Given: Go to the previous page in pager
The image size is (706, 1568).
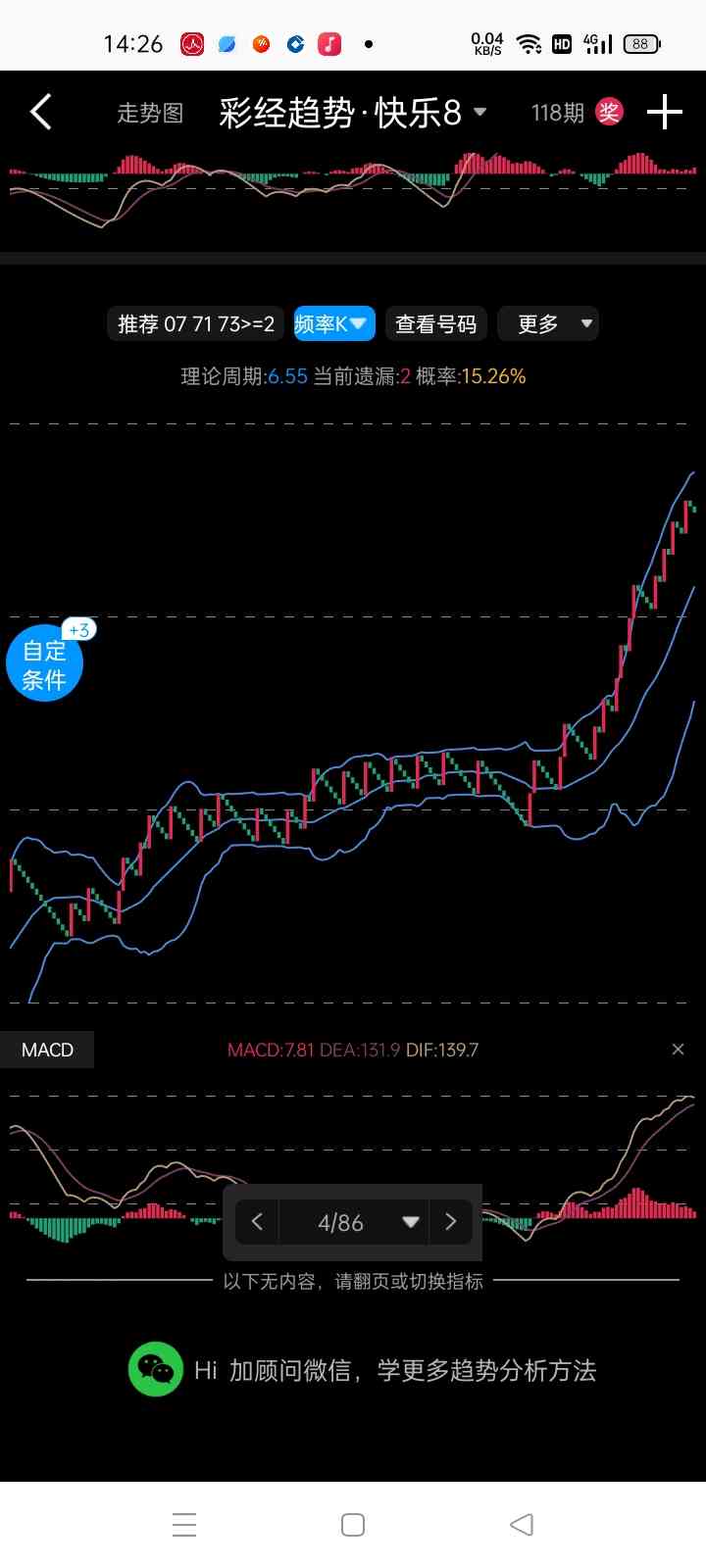Looking at the screenshot, I should coord(258,1222).
